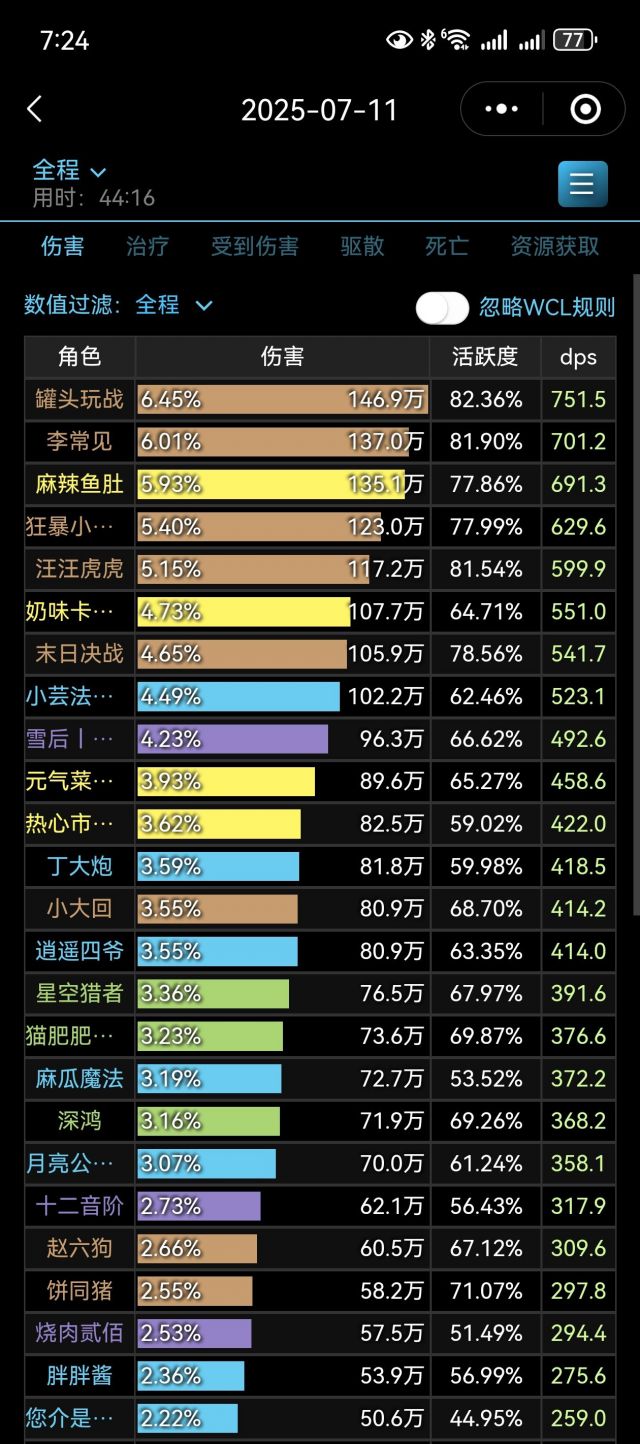View the 资源获取 tab

555,246
